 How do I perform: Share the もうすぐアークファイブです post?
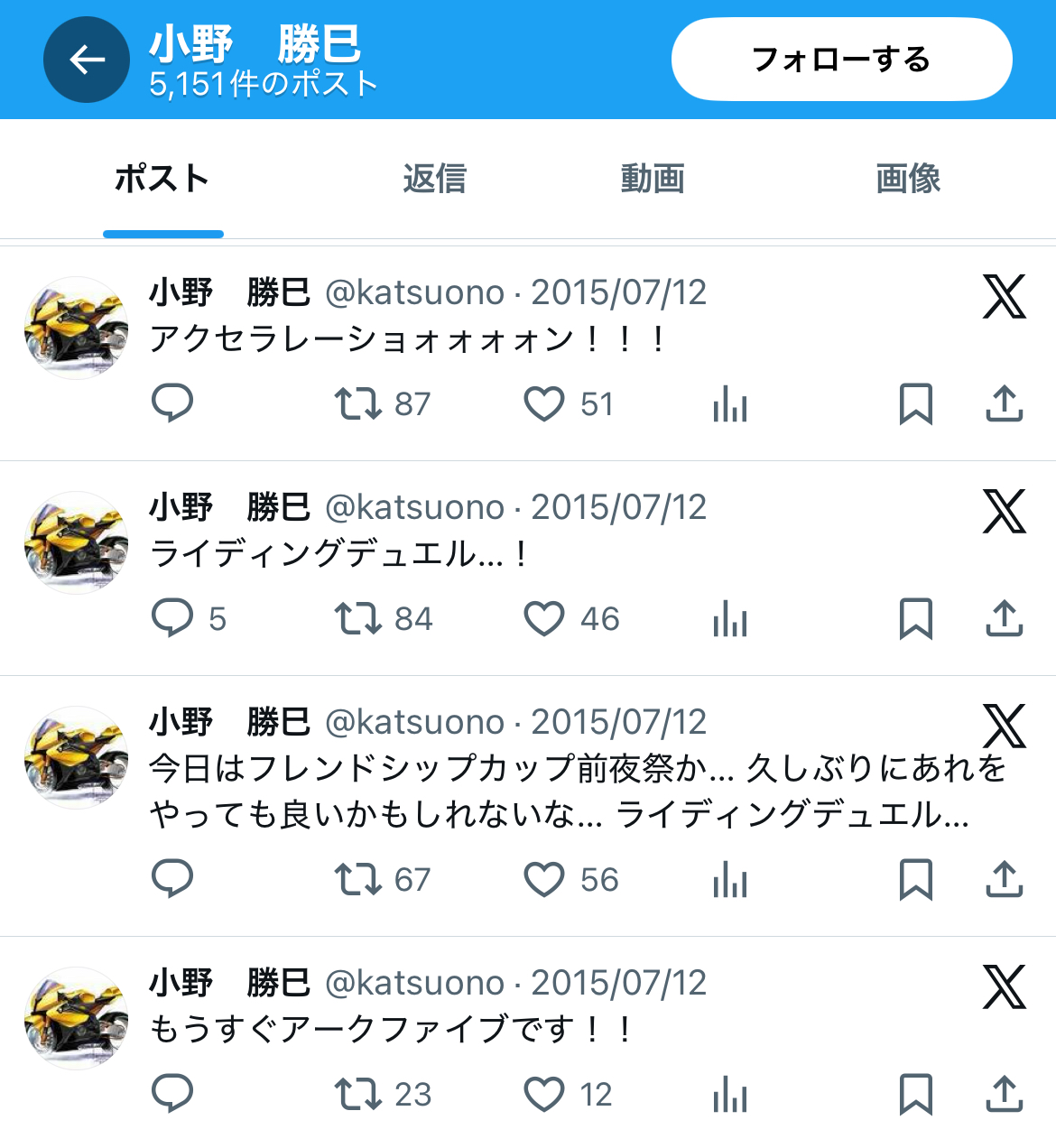click(x=1004, y=1094)
